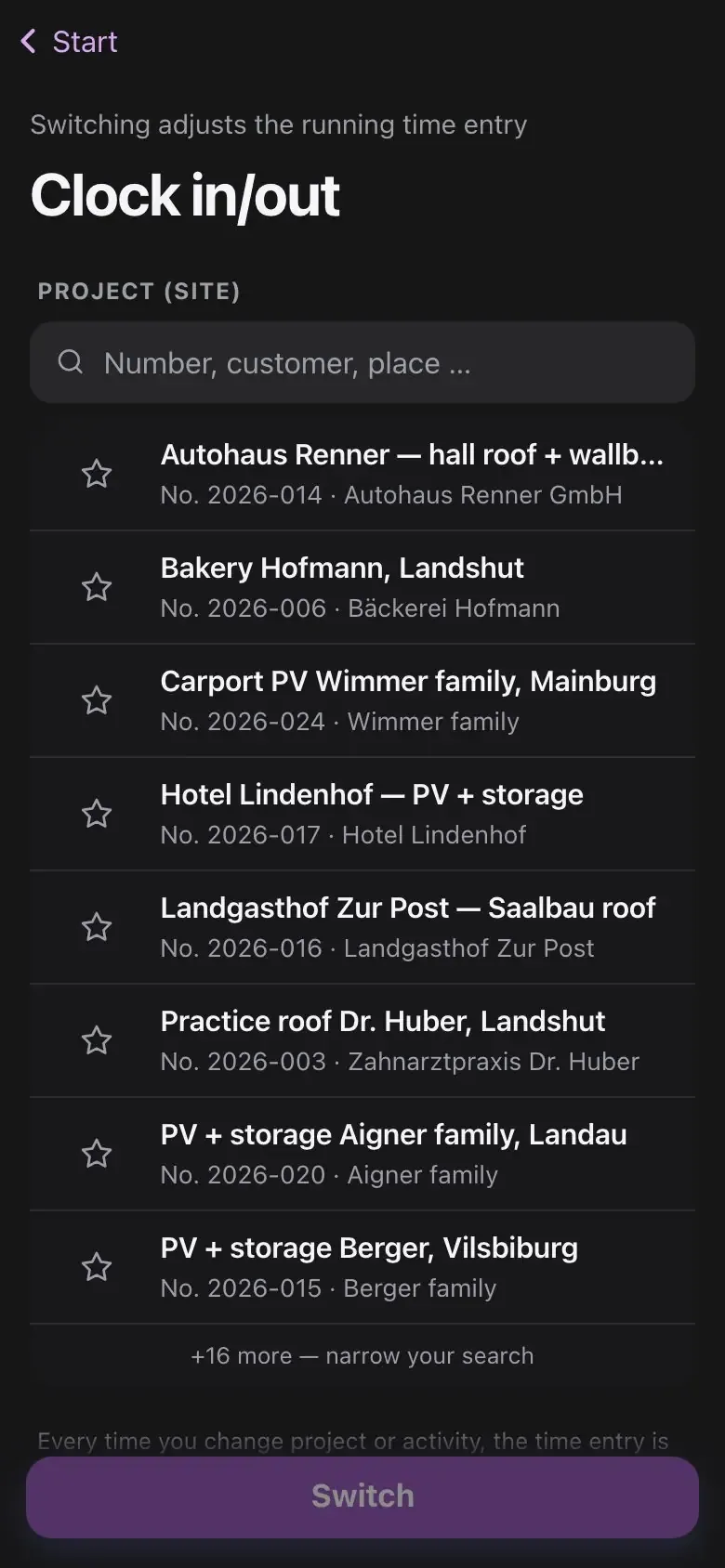
Task: Favorite the Landgasthof Zur Post project
Action: pyautogui.click(x=97, y=927)
